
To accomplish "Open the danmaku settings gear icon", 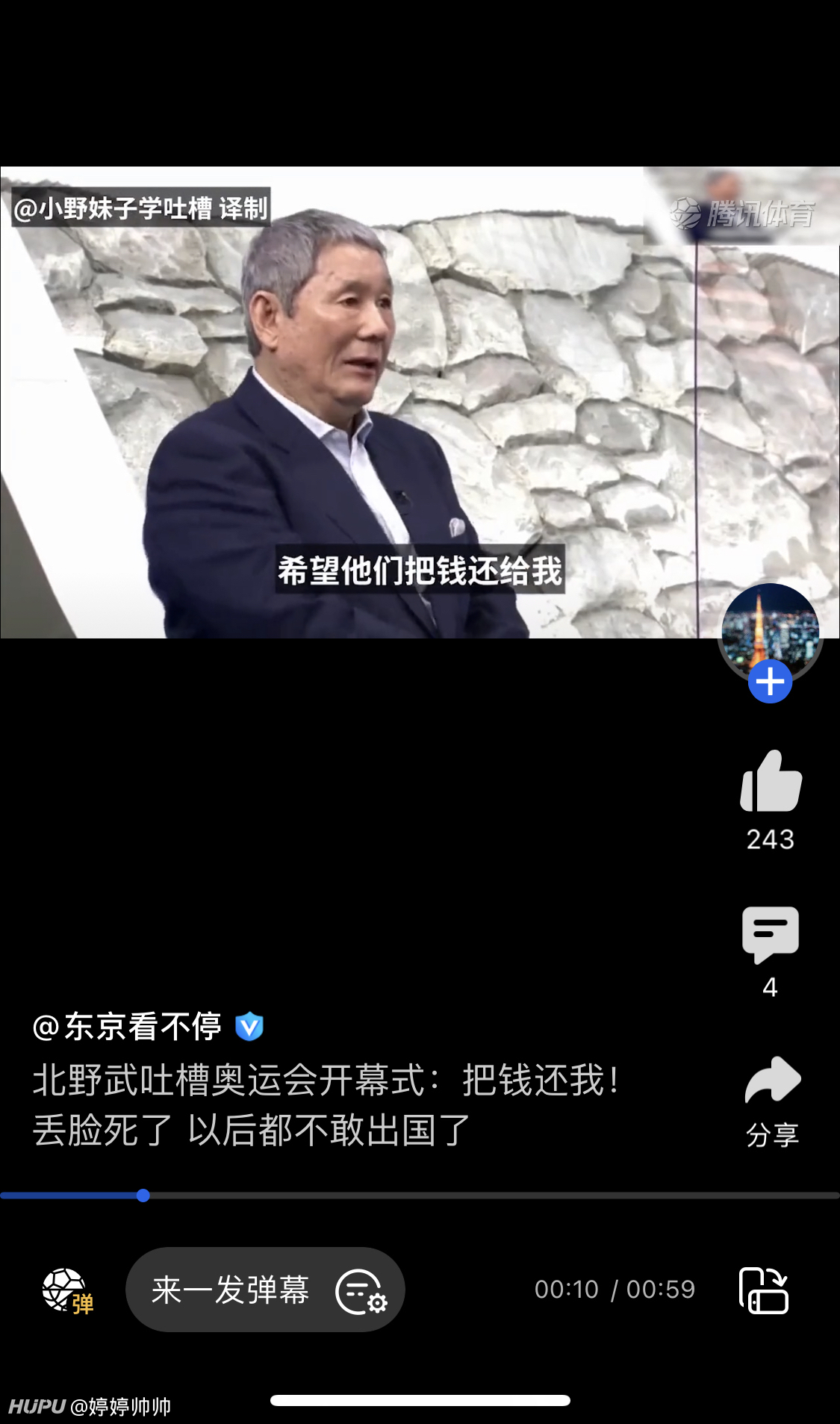I will [x=361, y=1292].
